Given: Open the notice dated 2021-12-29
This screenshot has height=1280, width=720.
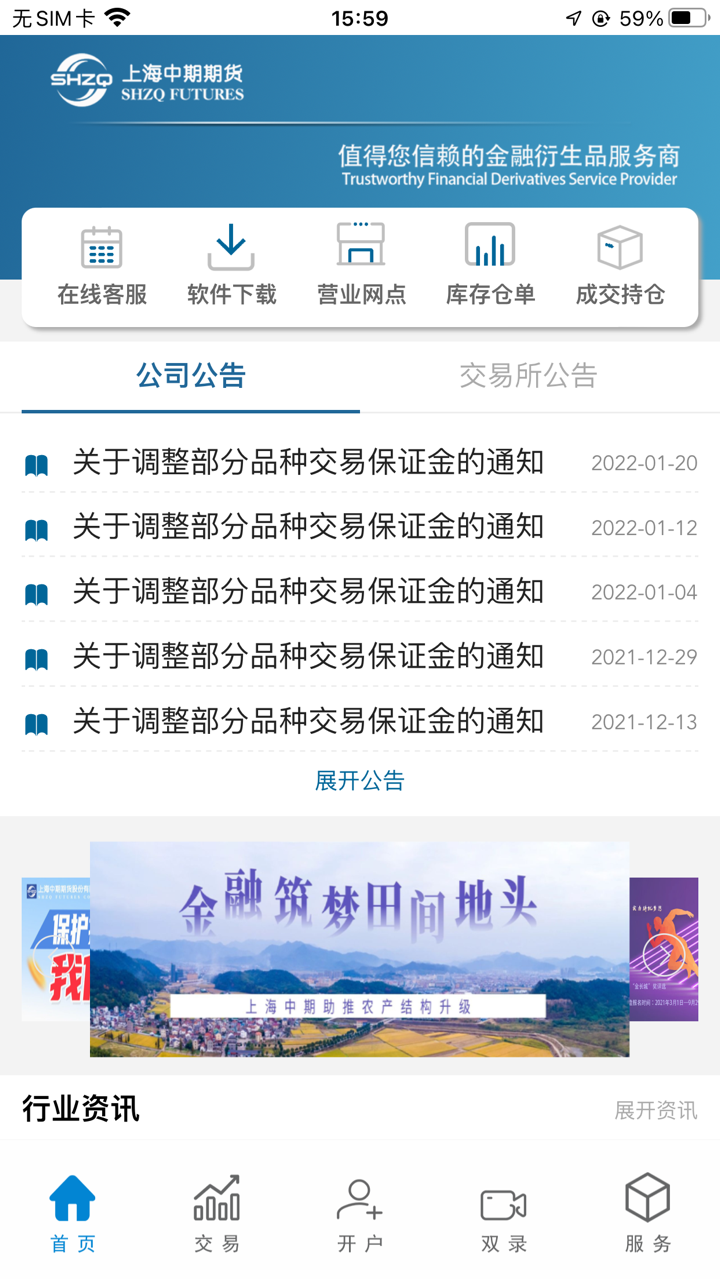Looking at the screenshot, I should 308,657.
